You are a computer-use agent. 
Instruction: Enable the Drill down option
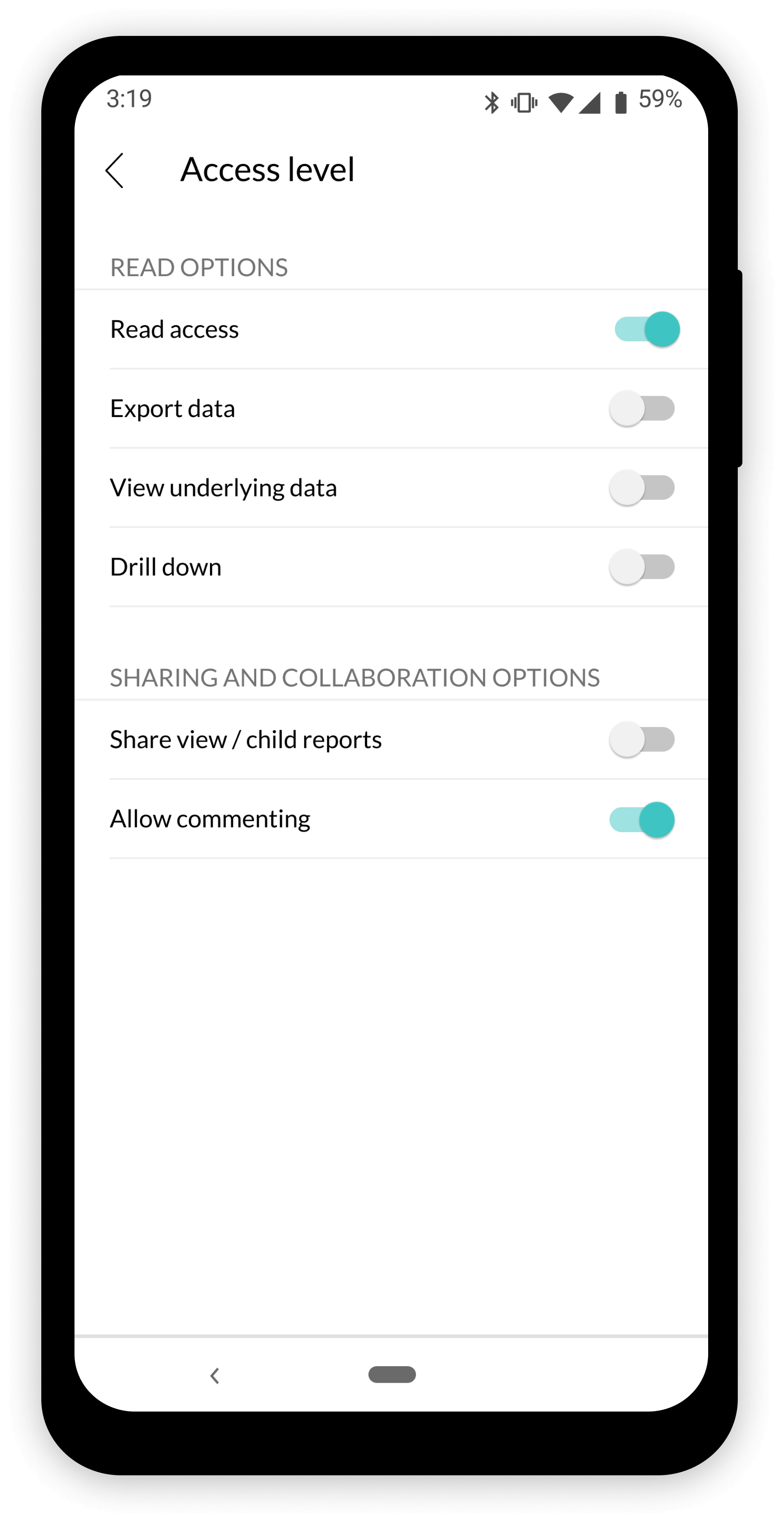[642, 567]
